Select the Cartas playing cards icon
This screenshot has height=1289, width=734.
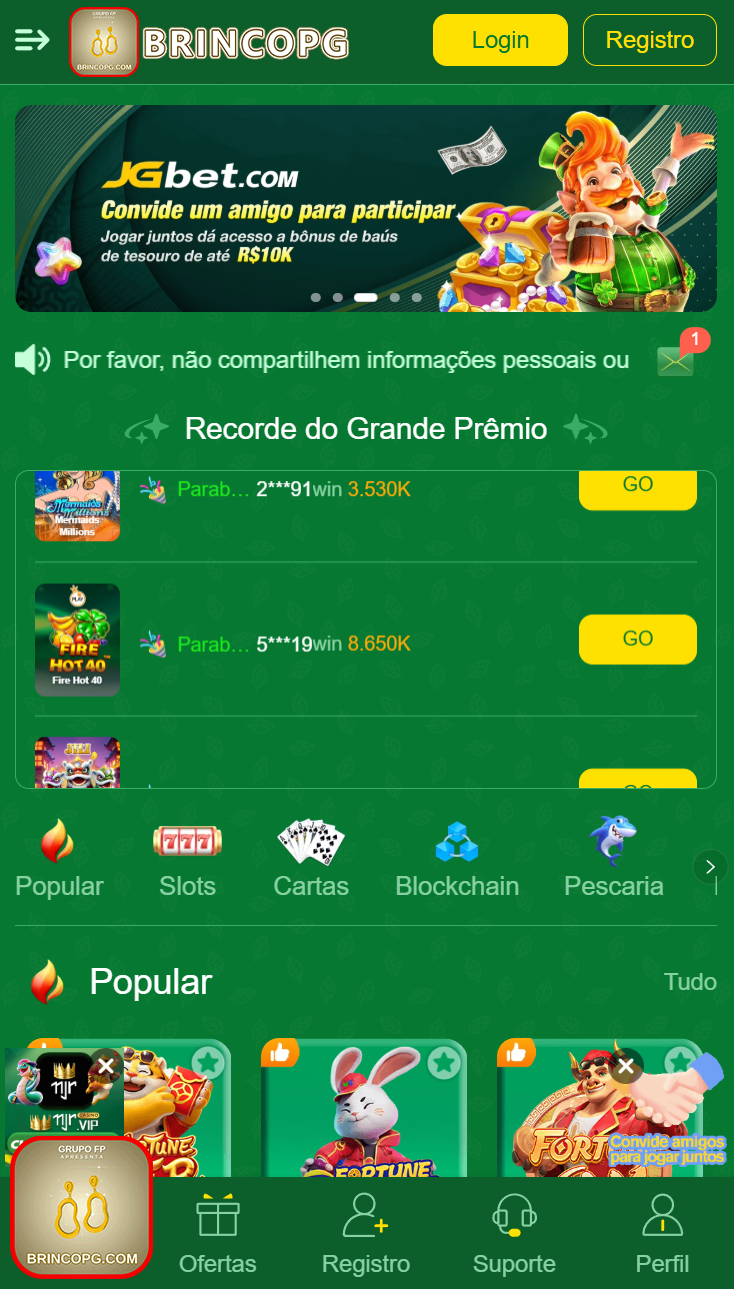click(x=311, y=840)
